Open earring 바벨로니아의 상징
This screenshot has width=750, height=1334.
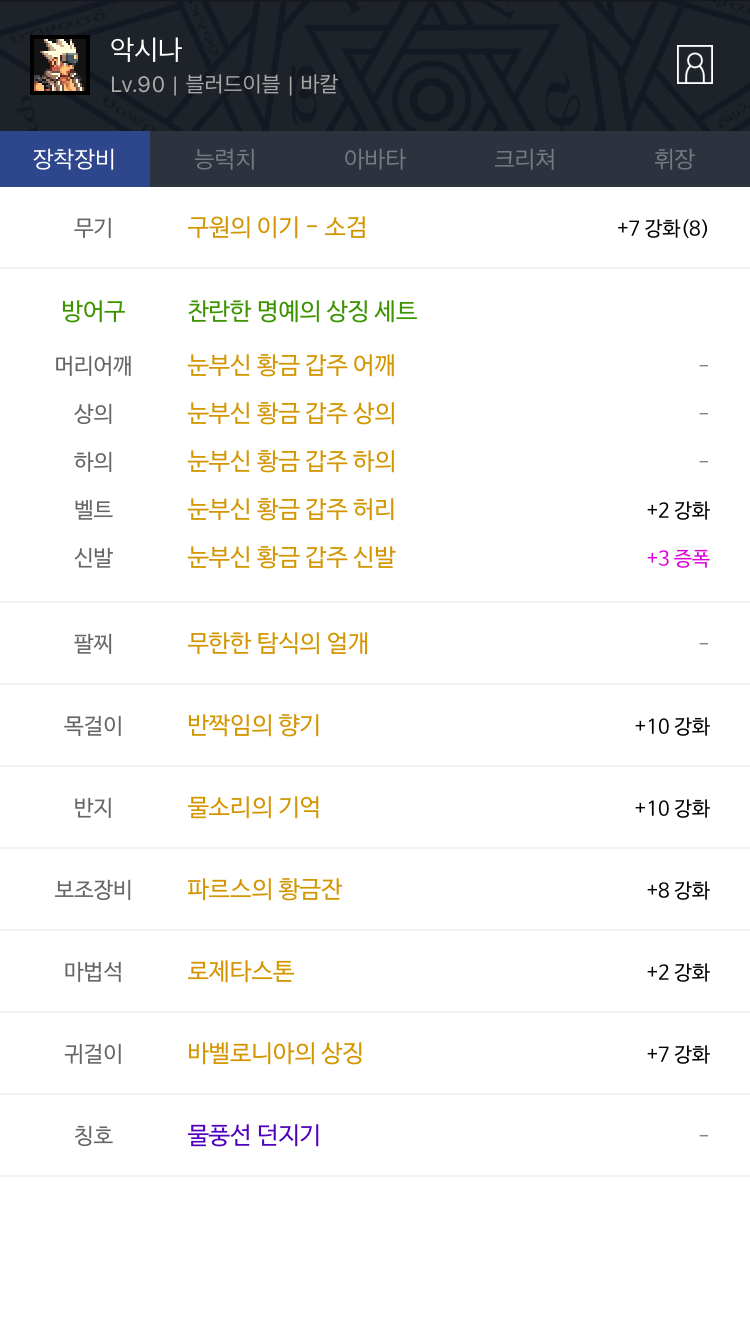click(x=275, y=1053)
